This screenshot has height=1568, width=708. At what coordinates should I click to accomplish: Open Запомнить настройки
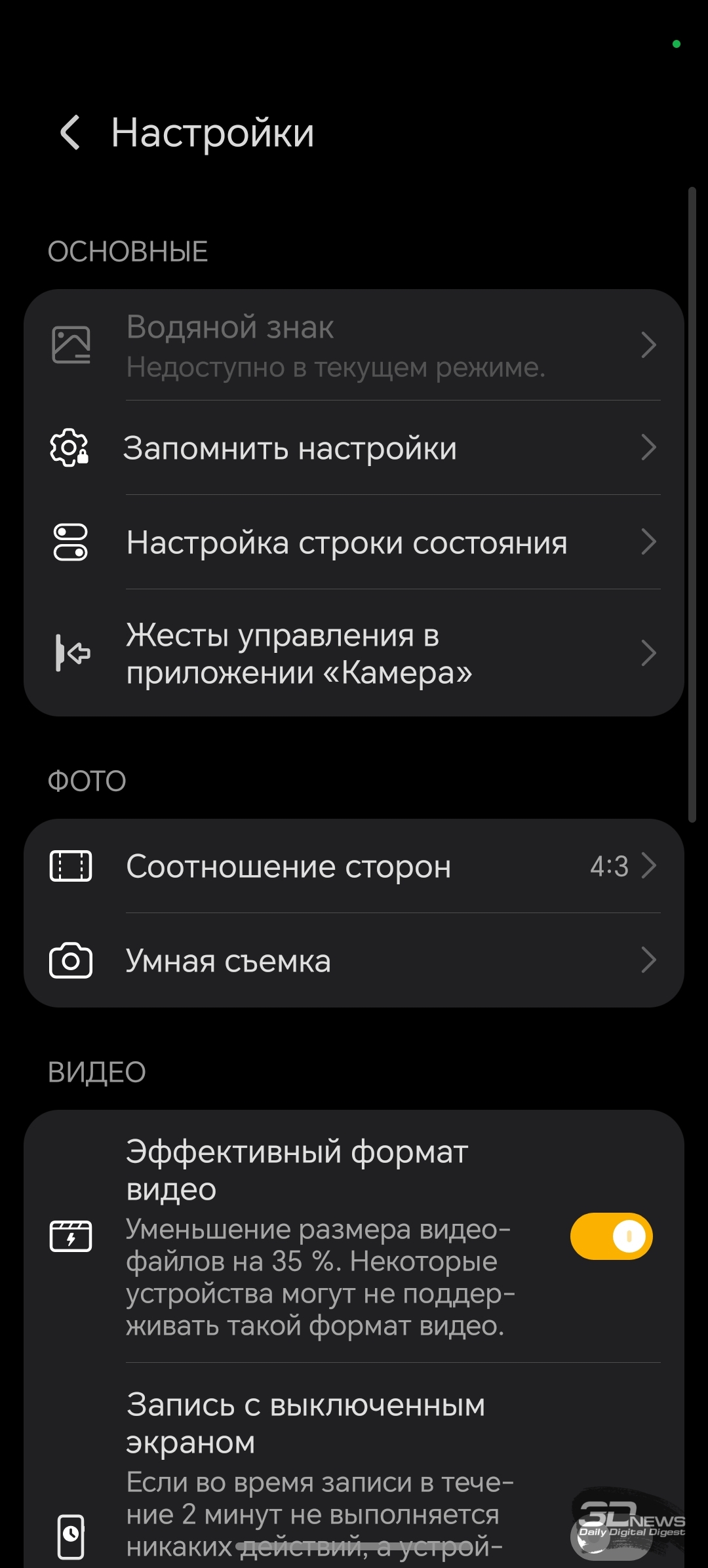pyautogui.click(x=354, y=448)
